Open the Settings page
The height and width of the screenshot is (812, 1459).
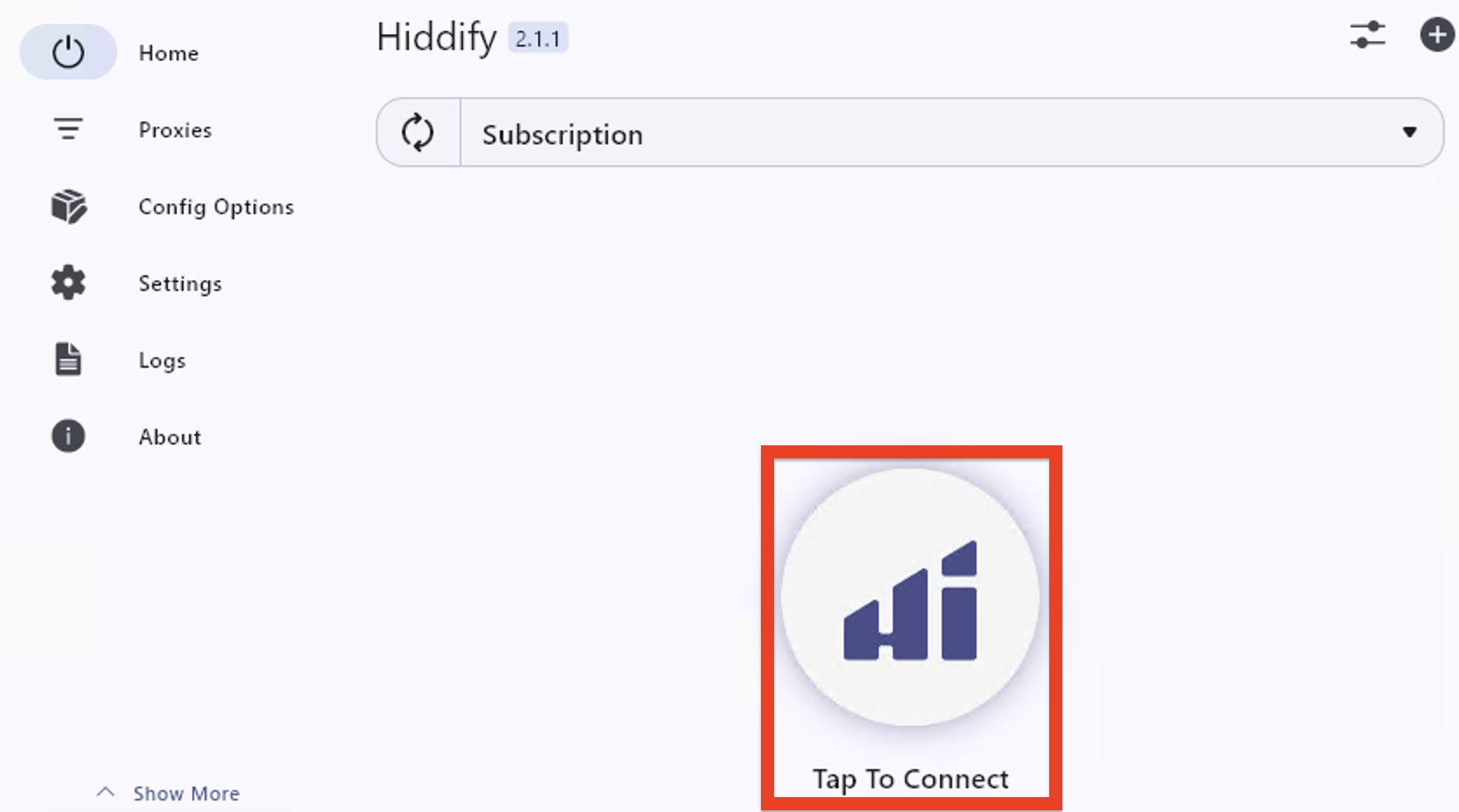click(x=179, y=284)
